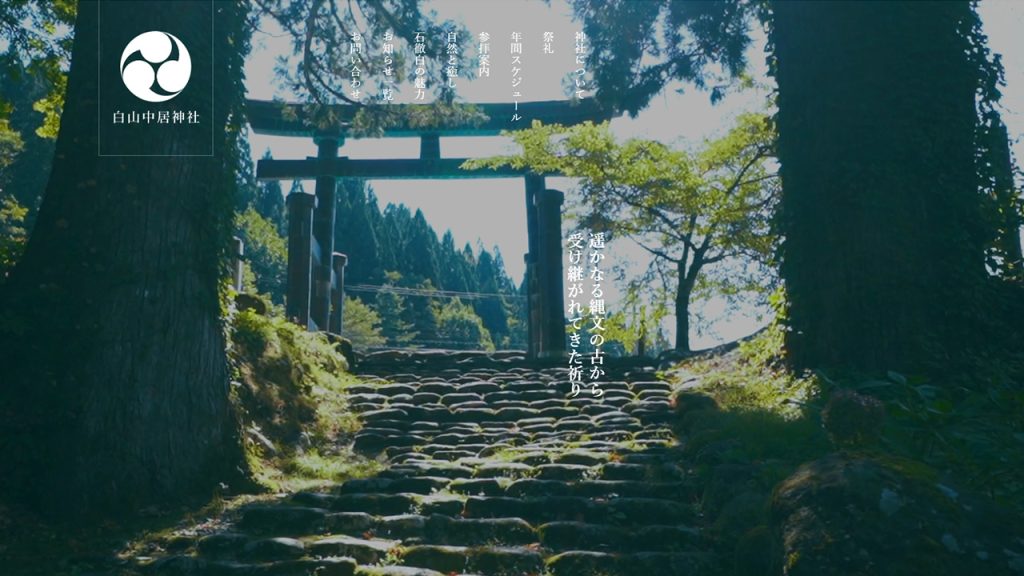Select the 参拝案内 menu item
Screen dimensions: 1024x576
coord(483,53)
